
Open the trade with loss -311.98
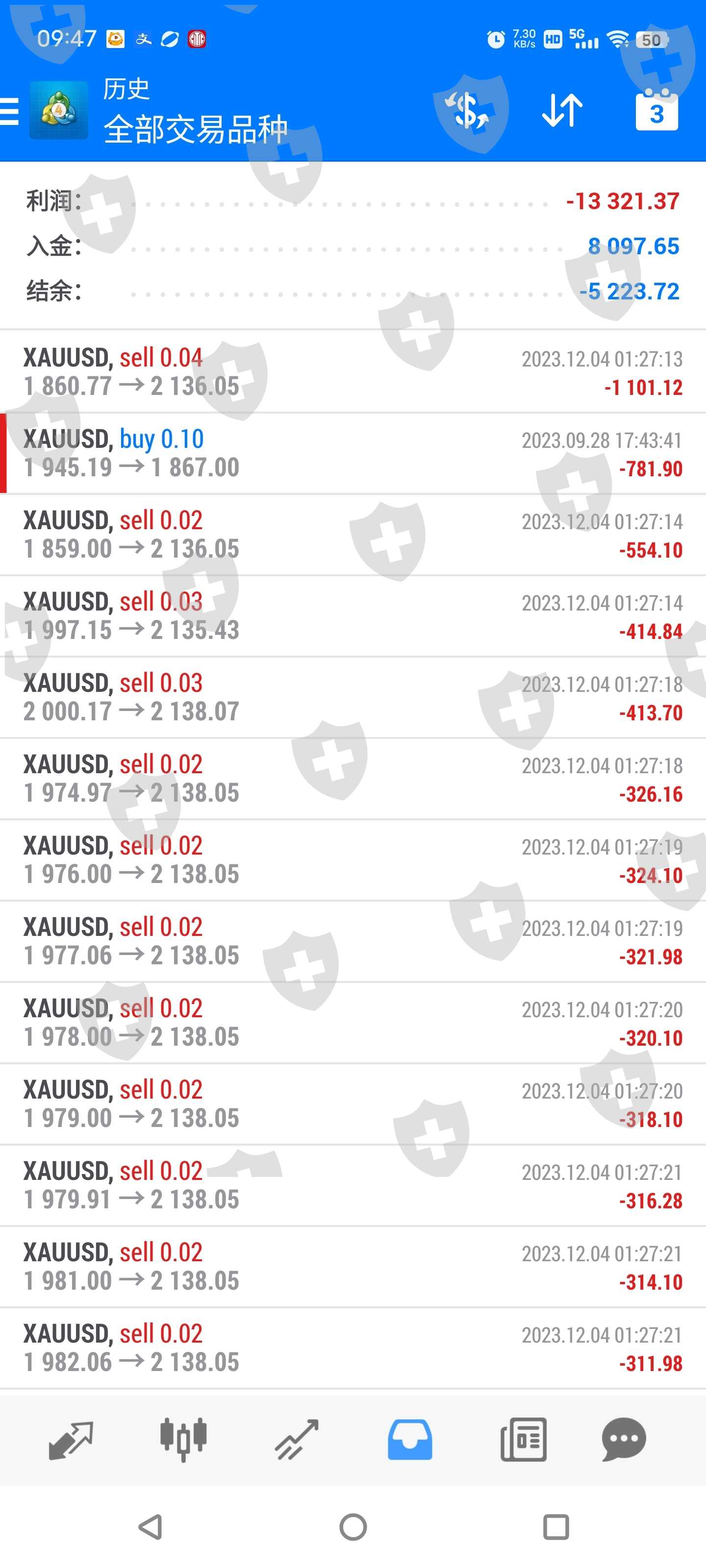point(353,1348)
